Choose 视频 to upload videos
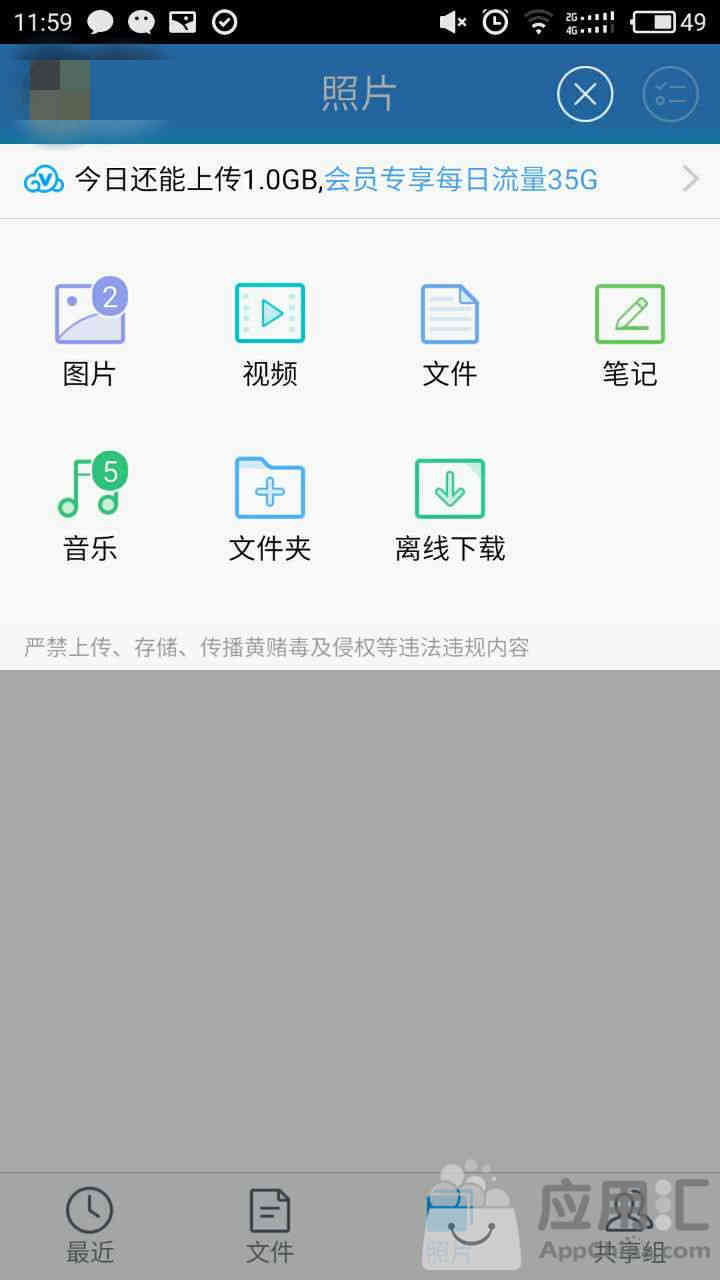The height and width of the screenshot is (1280, 720). pos(270,335)
